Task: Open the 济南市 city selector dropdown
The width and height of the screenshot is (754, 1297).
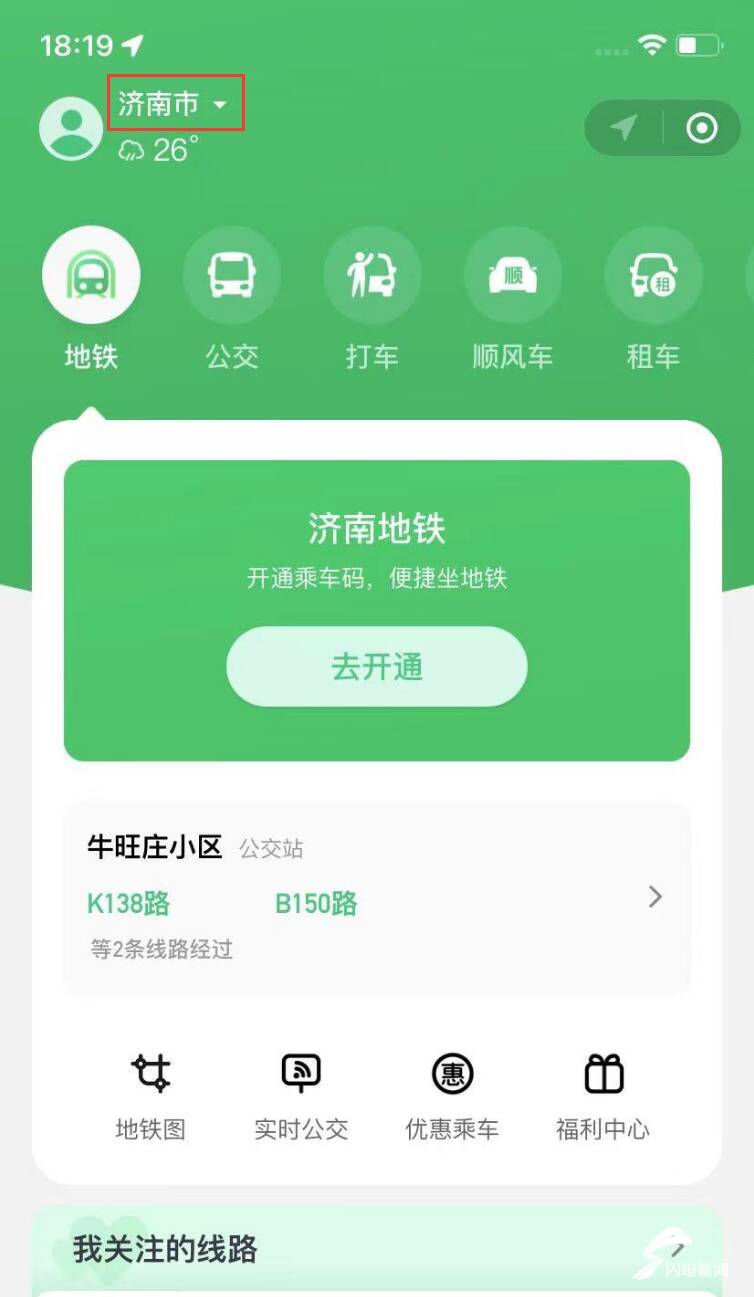Action: [174, 104]
